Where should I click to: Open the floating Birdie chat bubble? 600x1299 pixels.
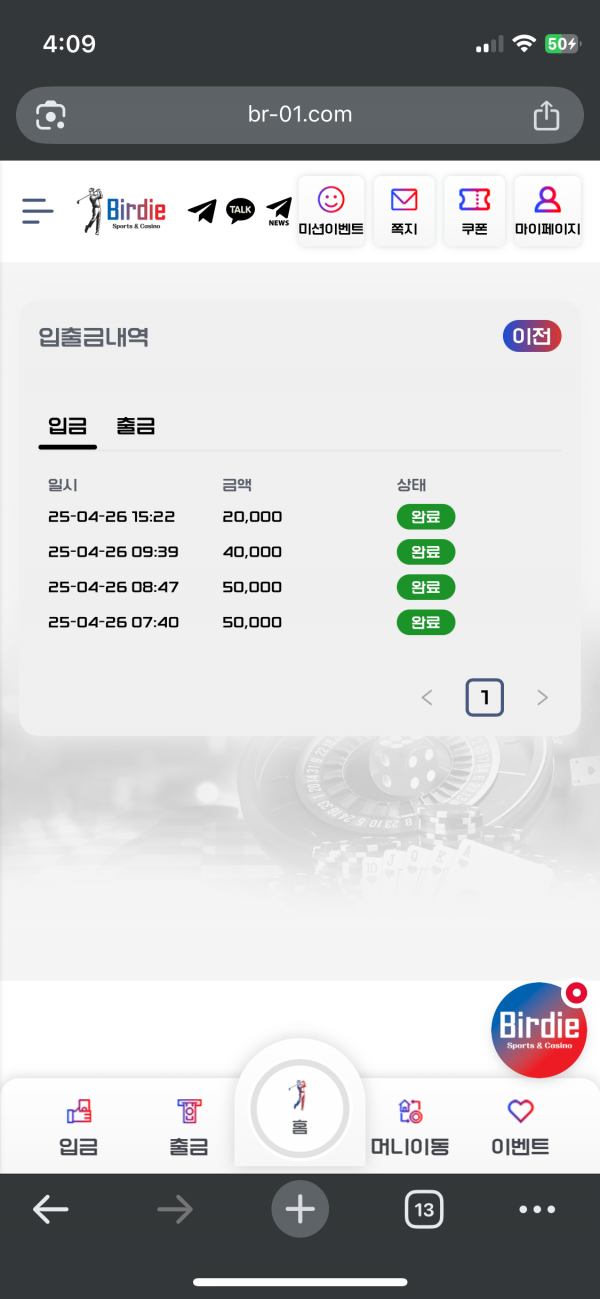[540, 1029]
